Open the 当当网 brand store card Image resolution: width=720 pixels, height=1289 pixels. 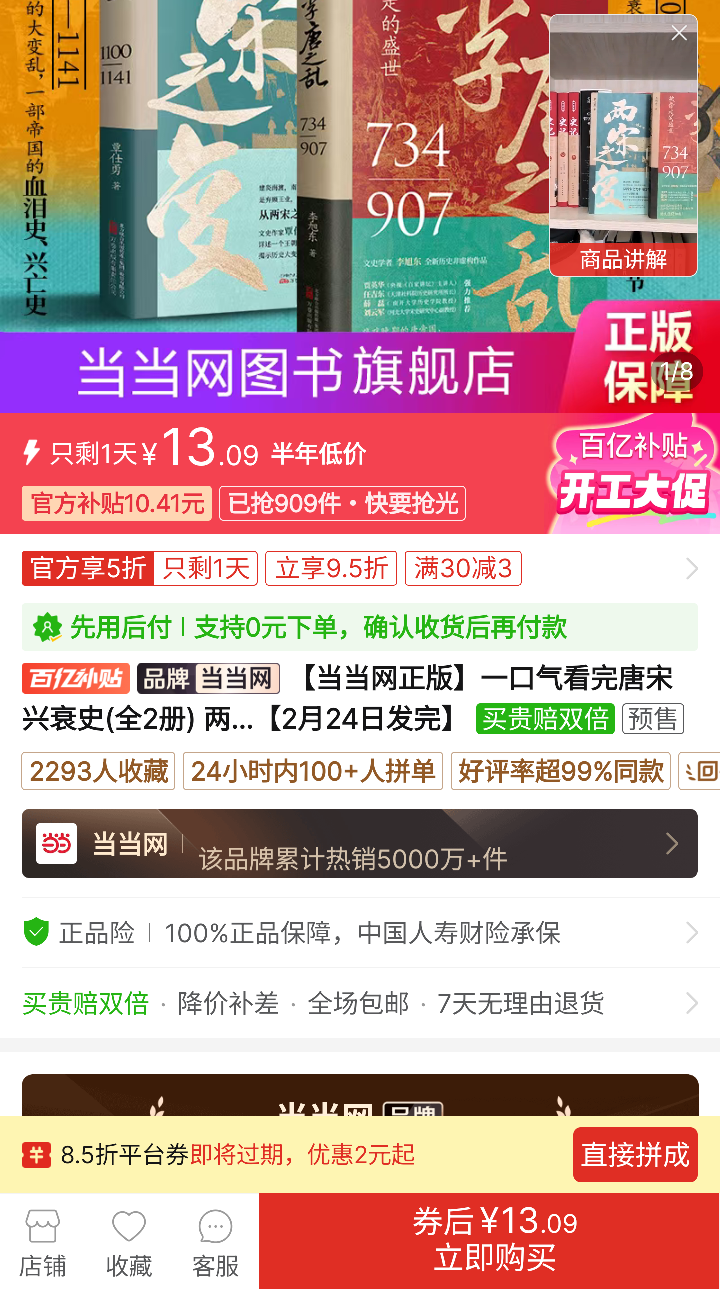coord(360,844)
